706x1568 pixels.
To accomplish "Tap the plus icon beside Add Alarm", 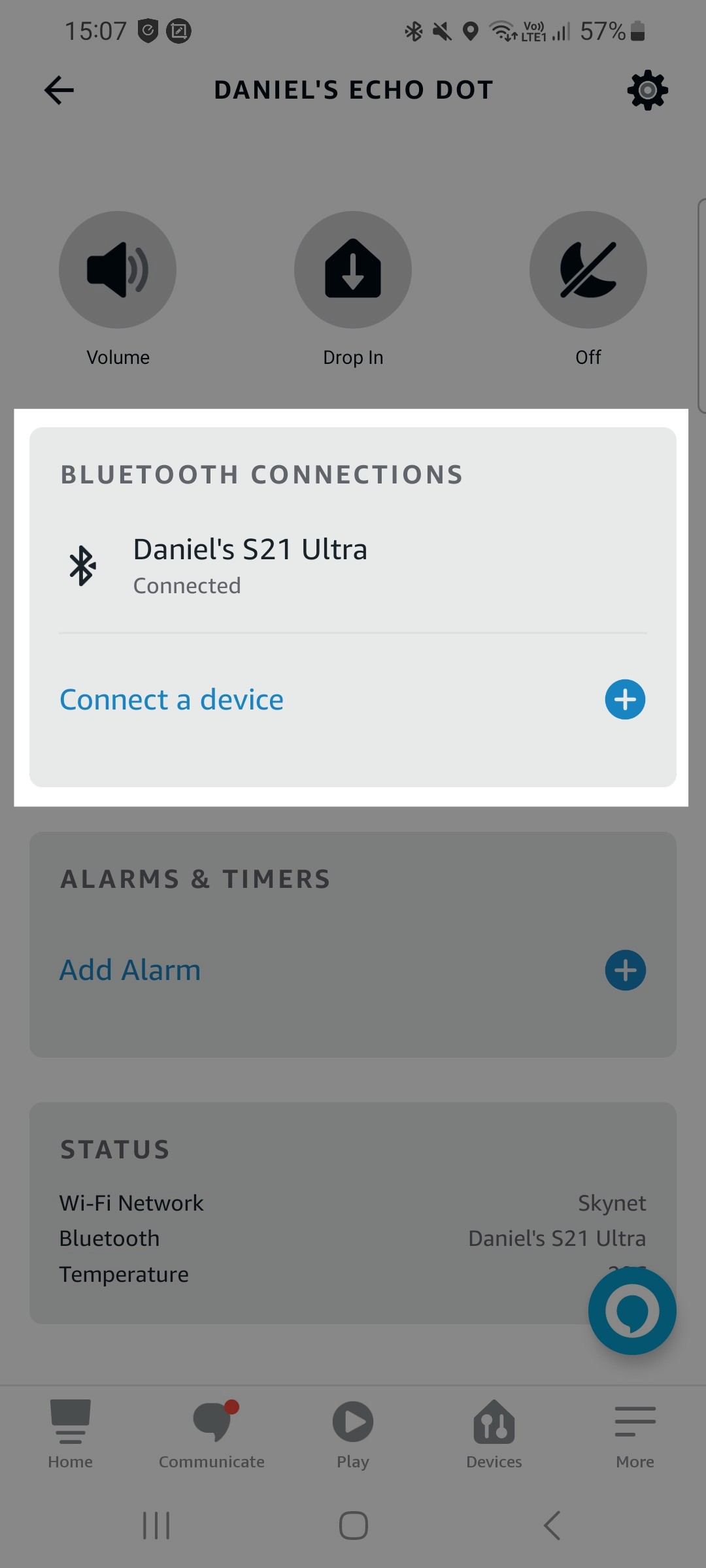I will [625, 970].
